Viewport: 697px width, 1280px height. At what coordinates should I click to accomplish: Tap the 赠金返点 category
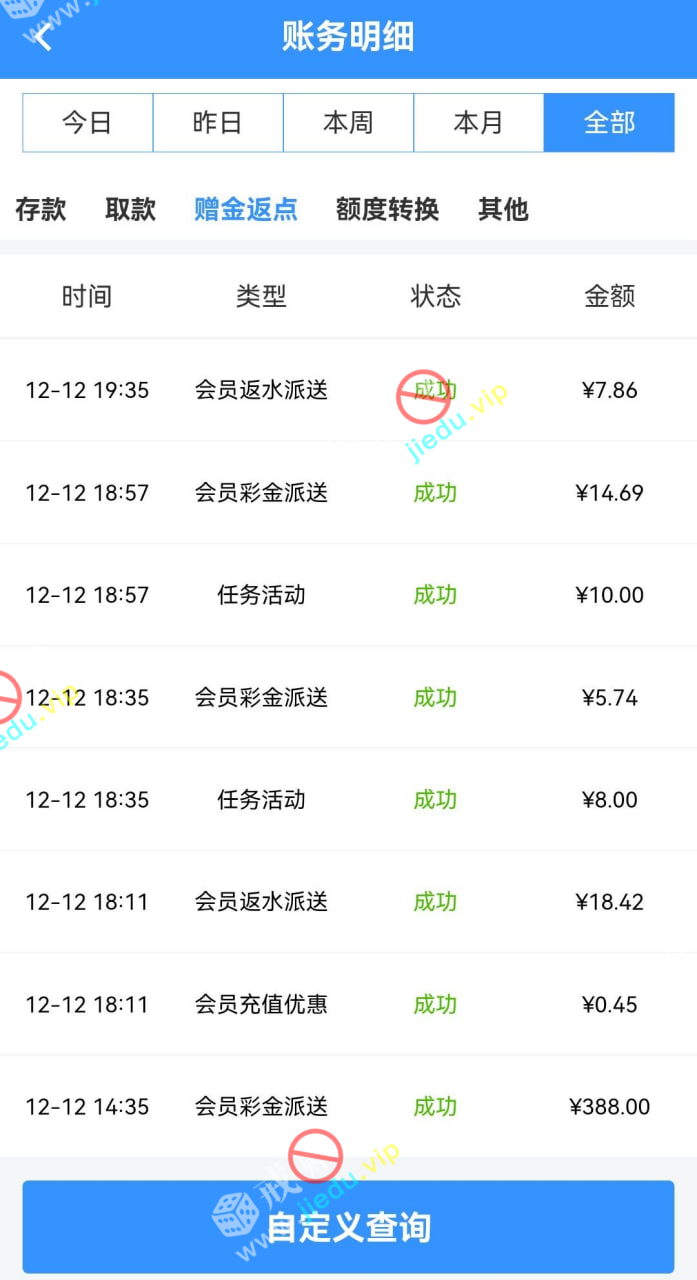tap(246, 209)
